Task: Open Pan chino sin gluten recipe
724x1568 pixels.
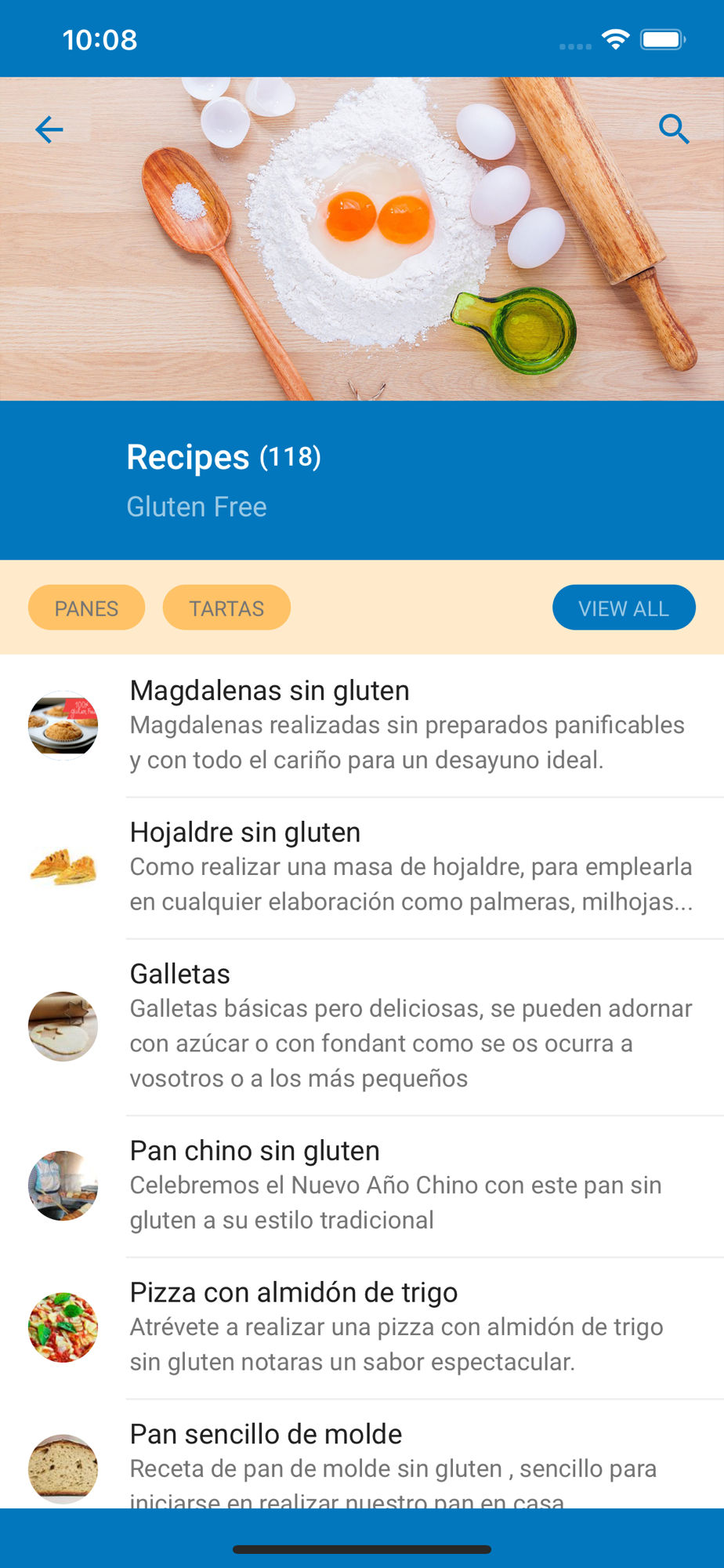Action: point(362,1186)
